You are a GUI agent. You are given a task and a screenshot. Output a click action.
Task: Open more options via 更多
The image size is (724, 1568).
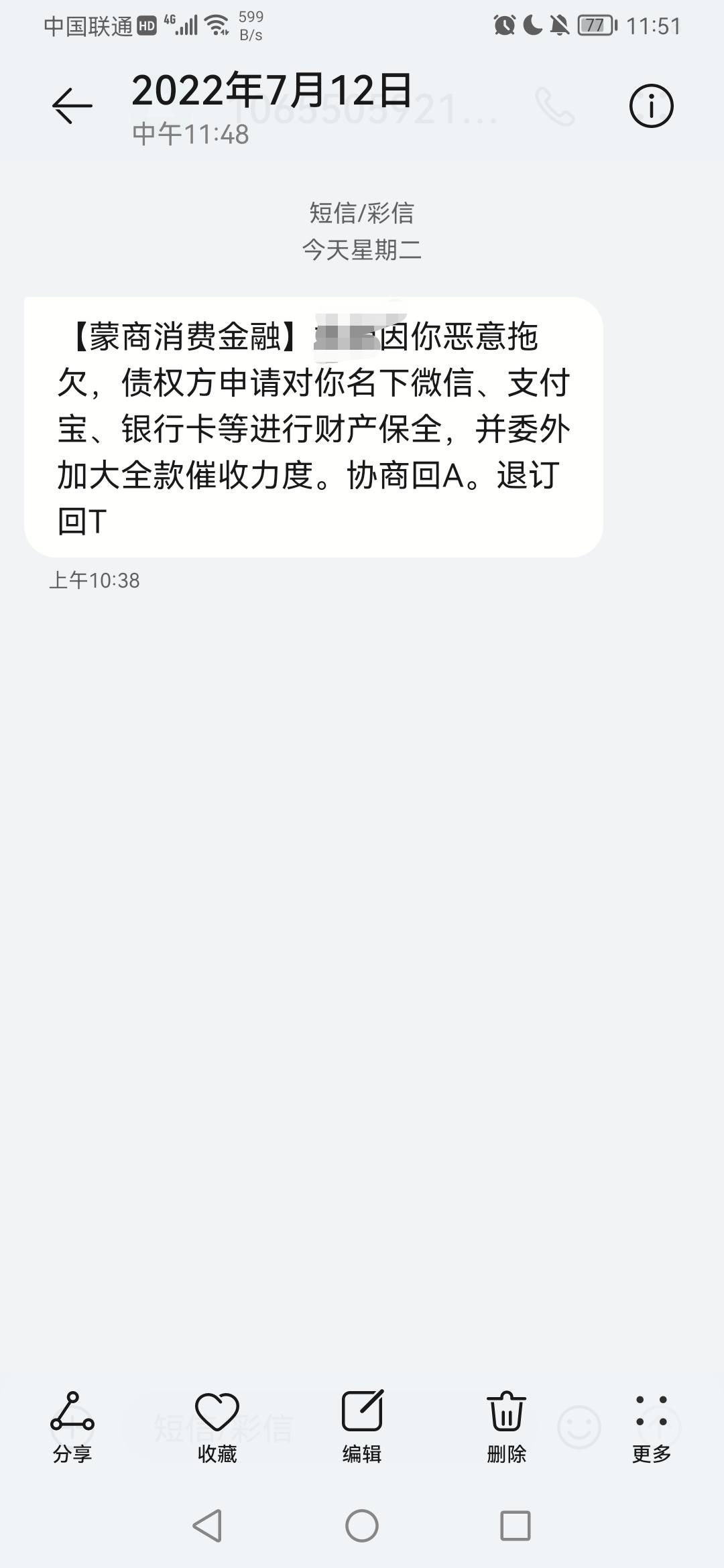coord(652,1427)
